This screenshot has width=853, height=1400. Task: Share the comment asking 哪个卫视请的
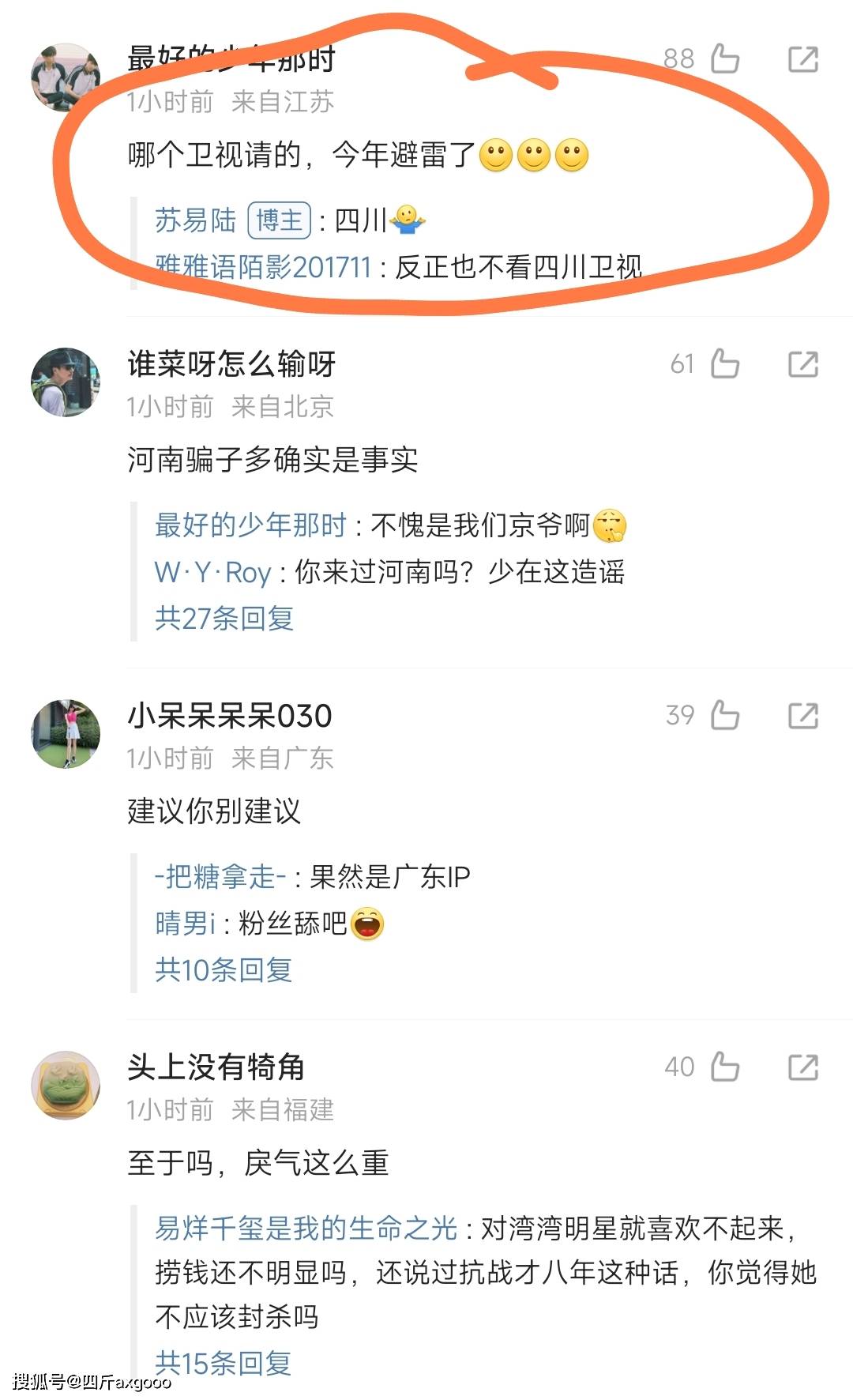click(x=802, y=59)
